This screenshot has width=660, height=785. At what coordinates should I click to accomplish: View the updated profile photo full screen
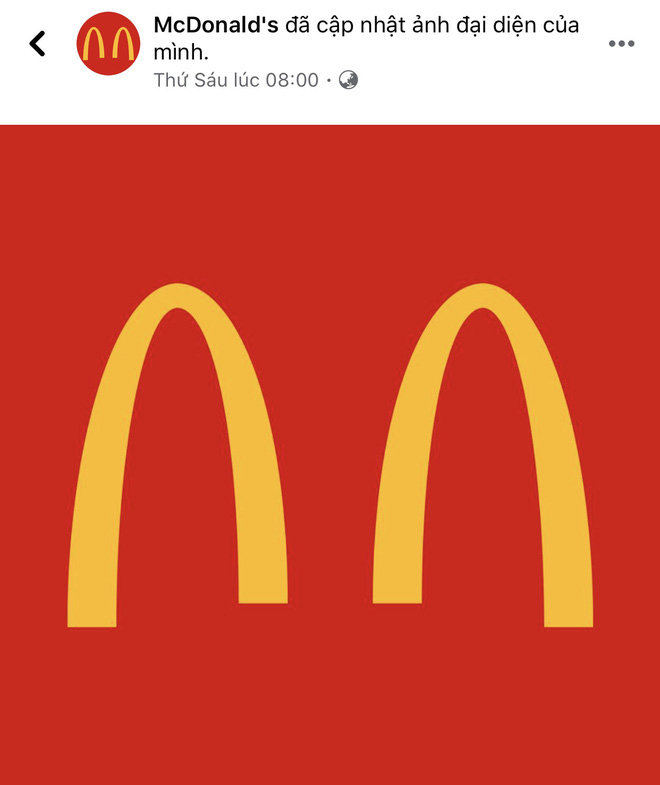pyautogui.click(x=330, y=455)
